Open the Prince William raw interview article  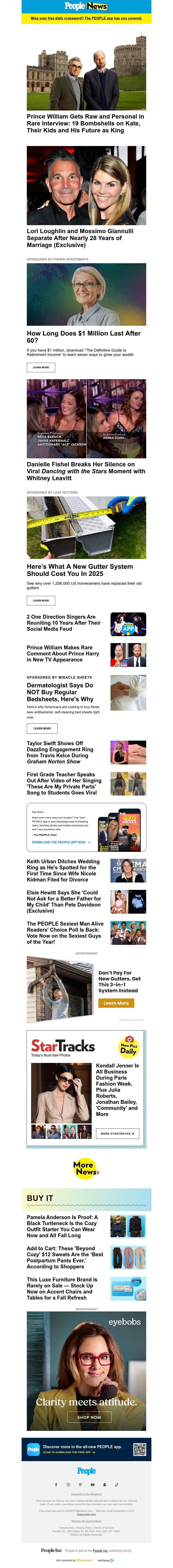pyautogui.click(x=85, y=123)
